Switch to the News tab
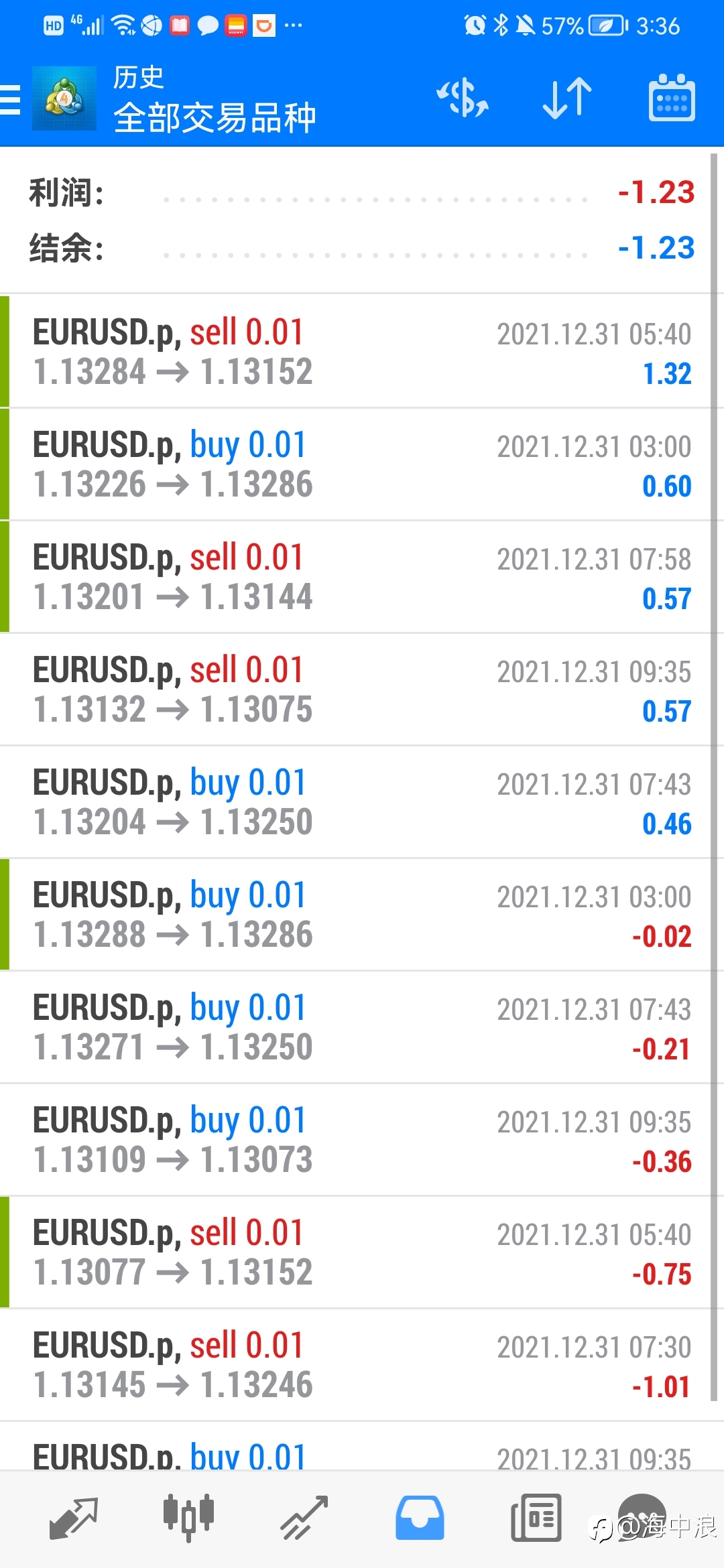Image resolution: width=724 pixels, height=1568 pixels. click(536, 1518)
